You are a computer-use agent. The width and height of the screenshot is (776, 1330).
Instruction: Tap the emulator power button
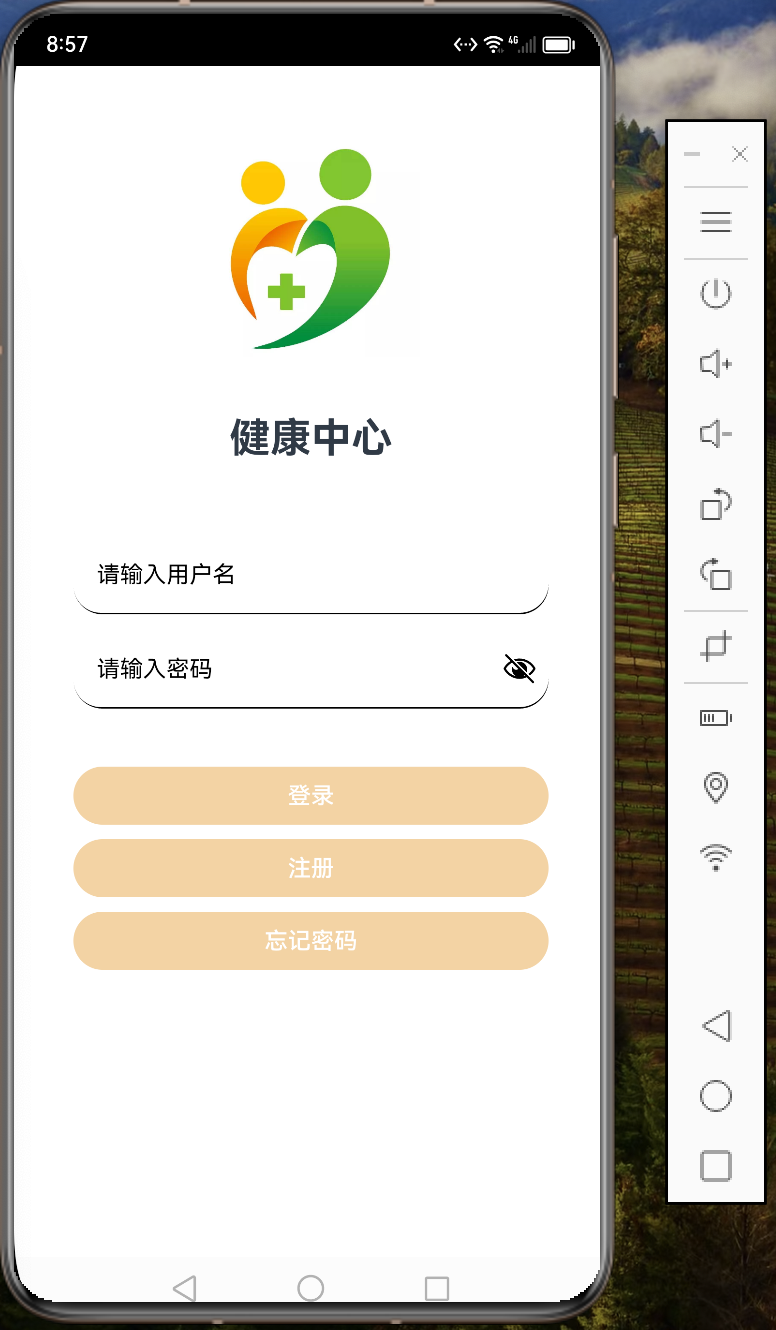click(x=716, y=294)
